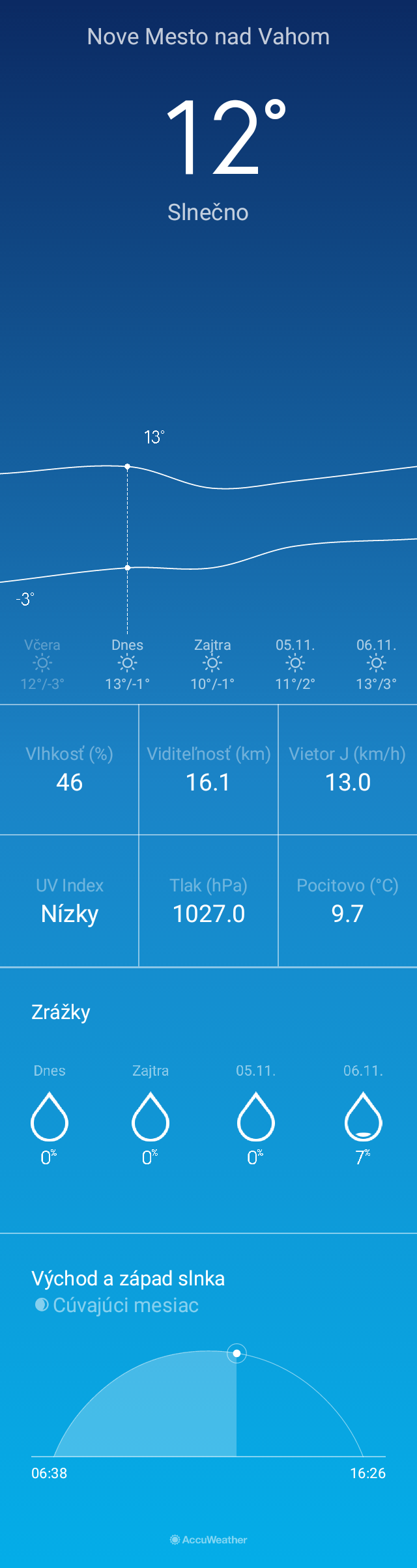This screenshot has width=417, height=1568.
Task: Open the 06.11. daily forecast
Action: (x=376, y=664)
